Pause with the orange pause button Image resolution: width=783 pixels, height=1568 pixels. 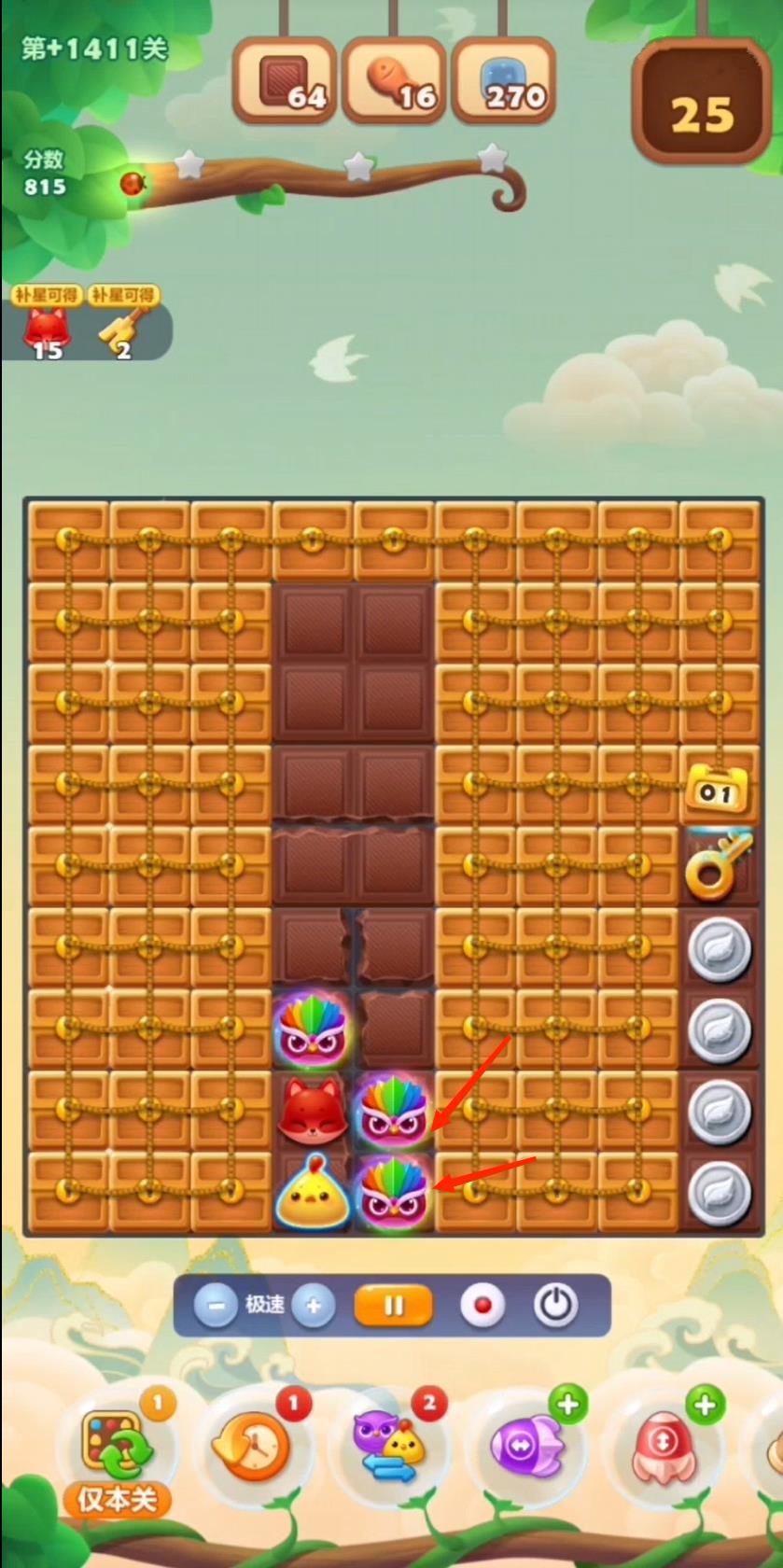click(393, 1305)
